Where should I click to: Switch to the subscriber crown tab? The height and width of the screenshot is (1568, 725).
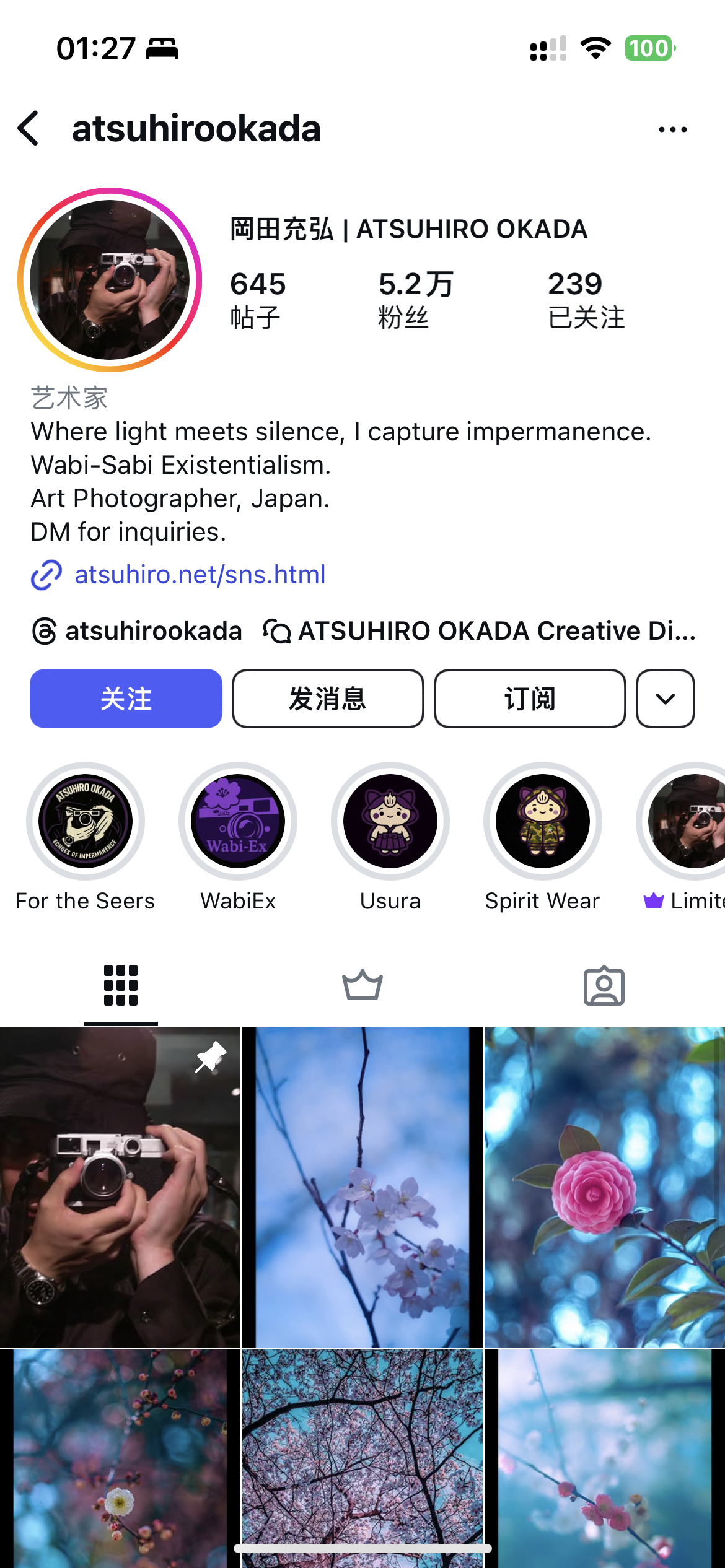coord(362,985)
